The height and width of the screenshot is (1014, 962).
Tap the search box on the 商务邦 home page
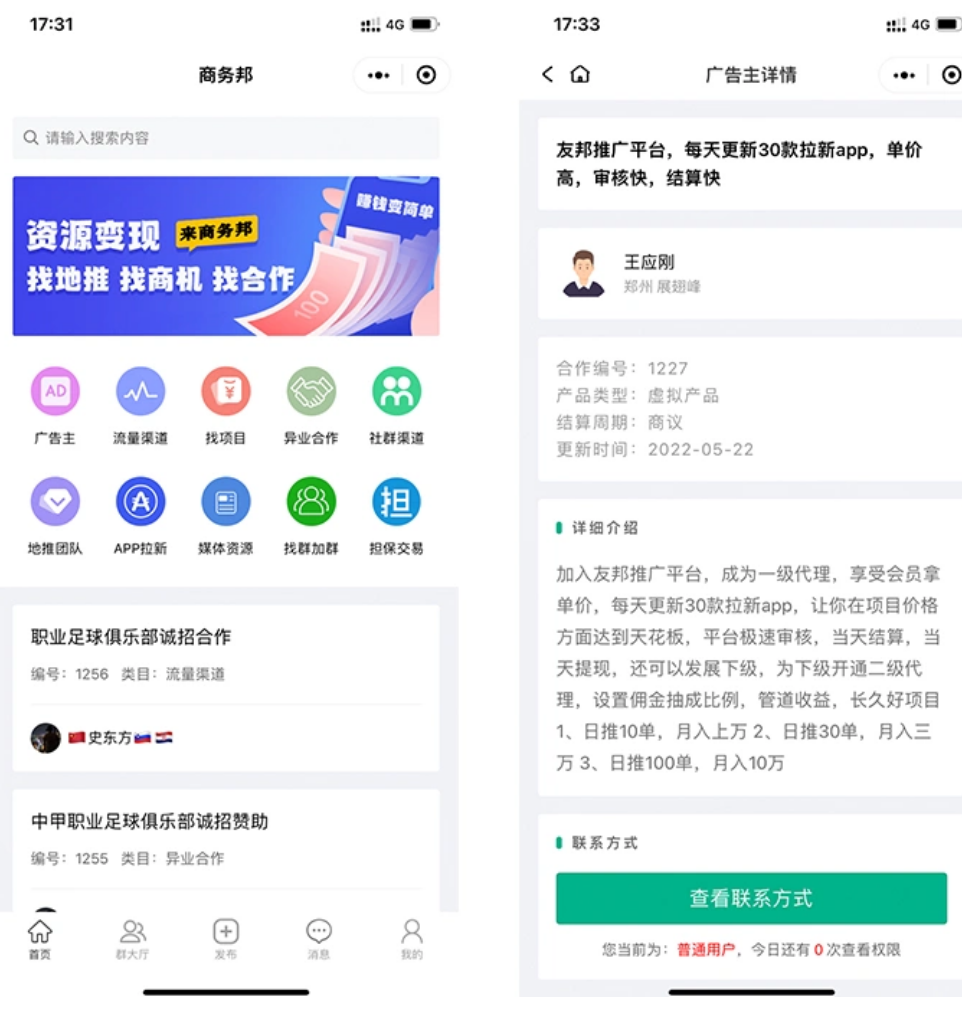(x=225, y=138)
